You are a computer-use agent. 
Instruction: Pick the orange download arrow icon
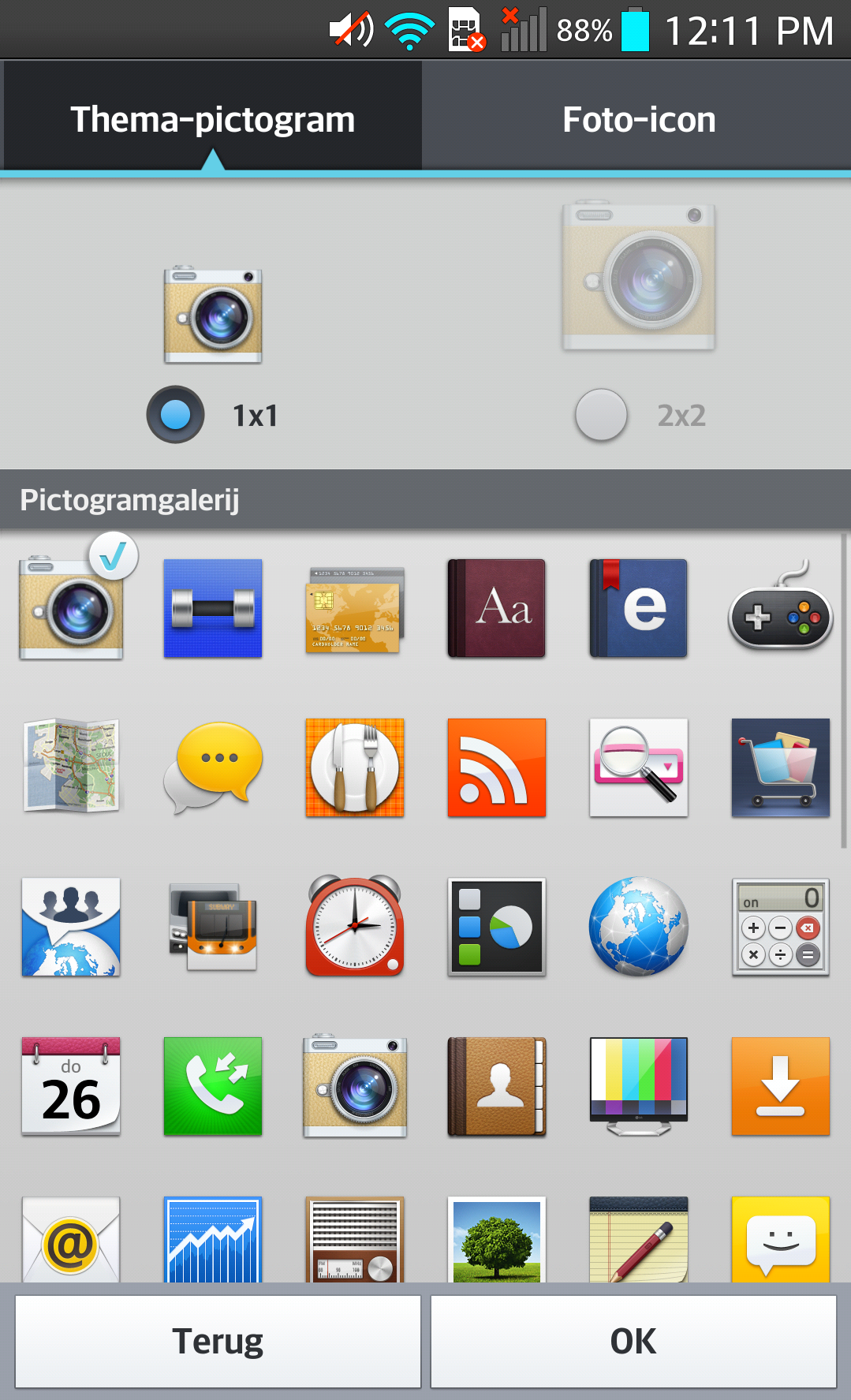(x=780, y=1086)
